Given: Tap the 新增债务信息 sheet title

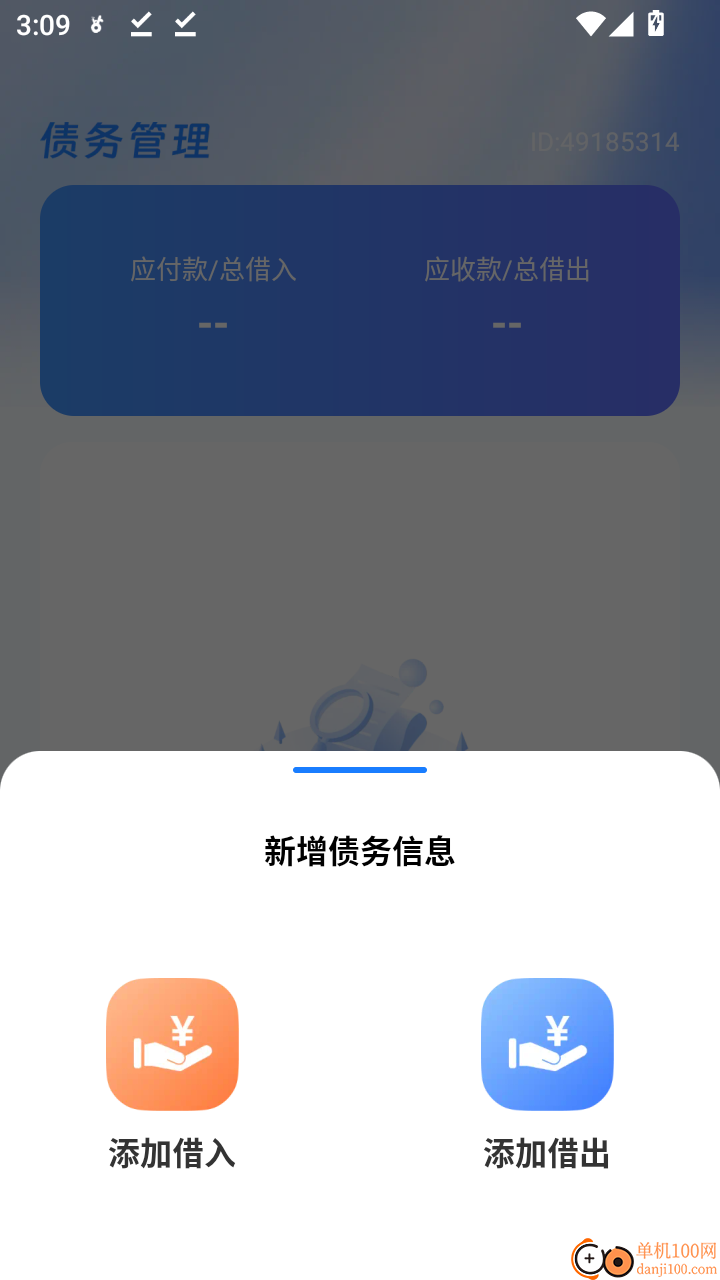Looking at the screenshot, I should click(x=360, y=851).
